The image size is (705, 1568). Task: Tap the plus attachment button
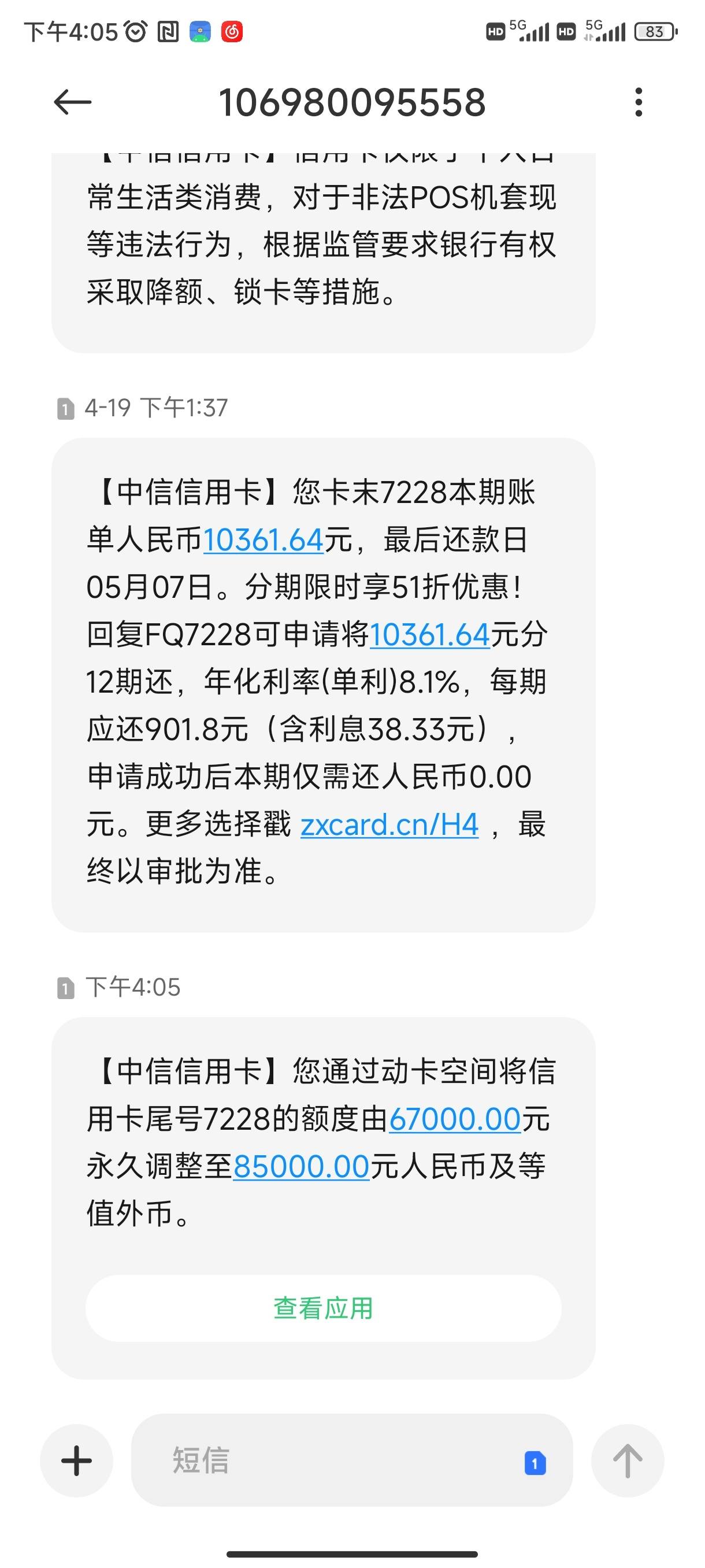[77, 1460]
